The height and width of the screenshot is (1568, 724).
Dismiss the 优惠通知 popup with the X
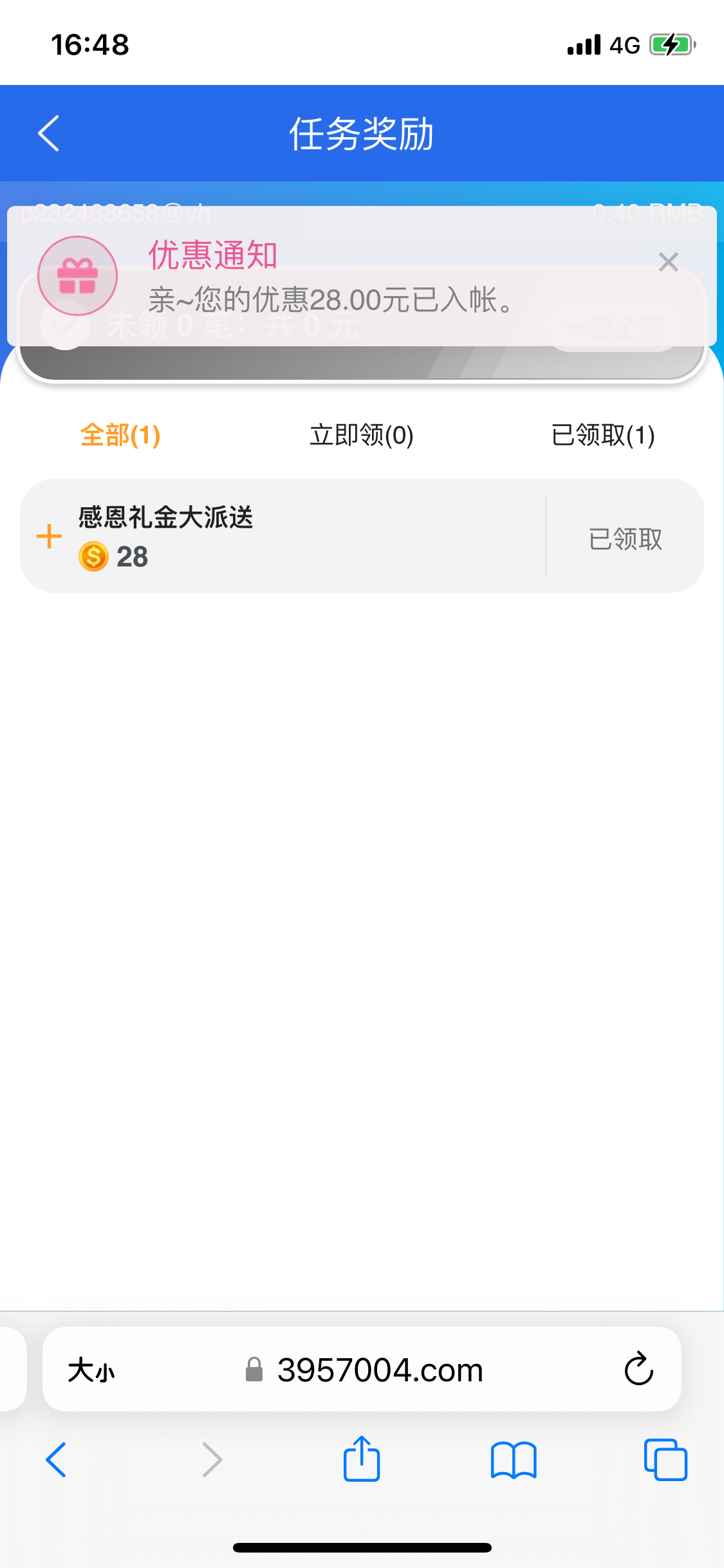point(668,262)
